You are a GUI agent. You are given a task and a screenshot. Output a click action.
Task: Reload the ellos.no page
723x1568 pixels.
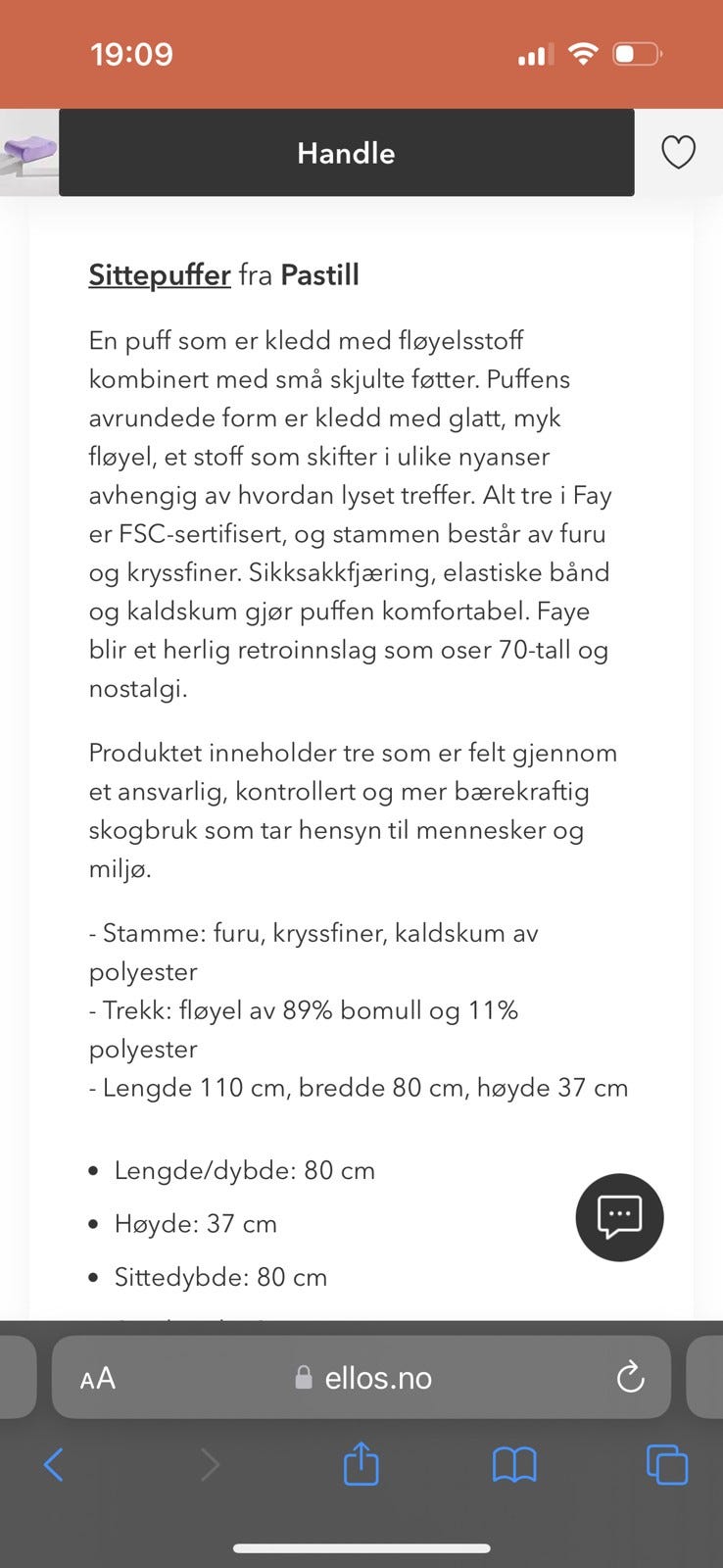(x=630, y=1377)
